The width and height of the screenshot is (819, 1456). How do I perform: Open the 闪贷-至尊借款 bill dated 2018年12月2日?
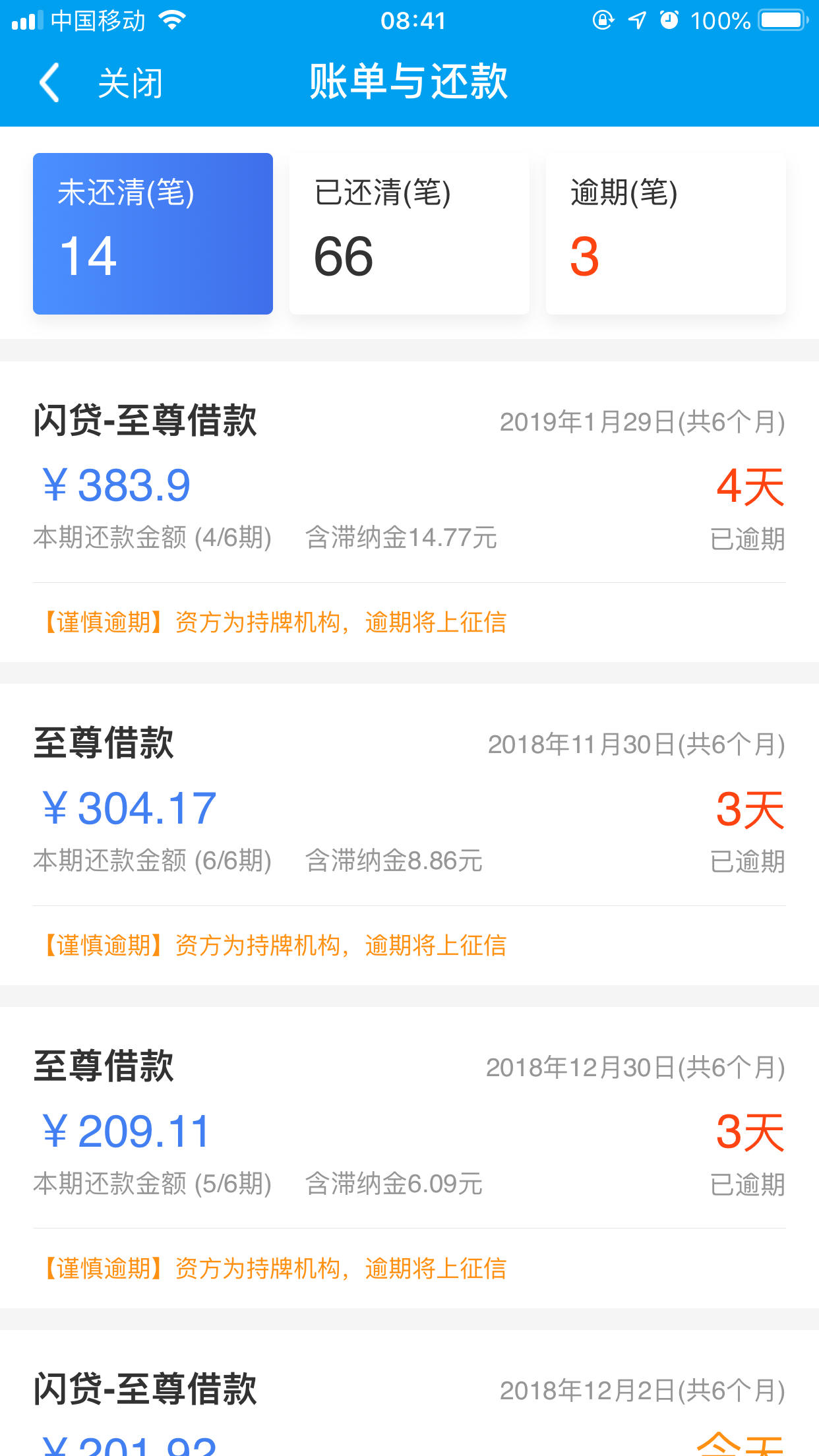409,1393
